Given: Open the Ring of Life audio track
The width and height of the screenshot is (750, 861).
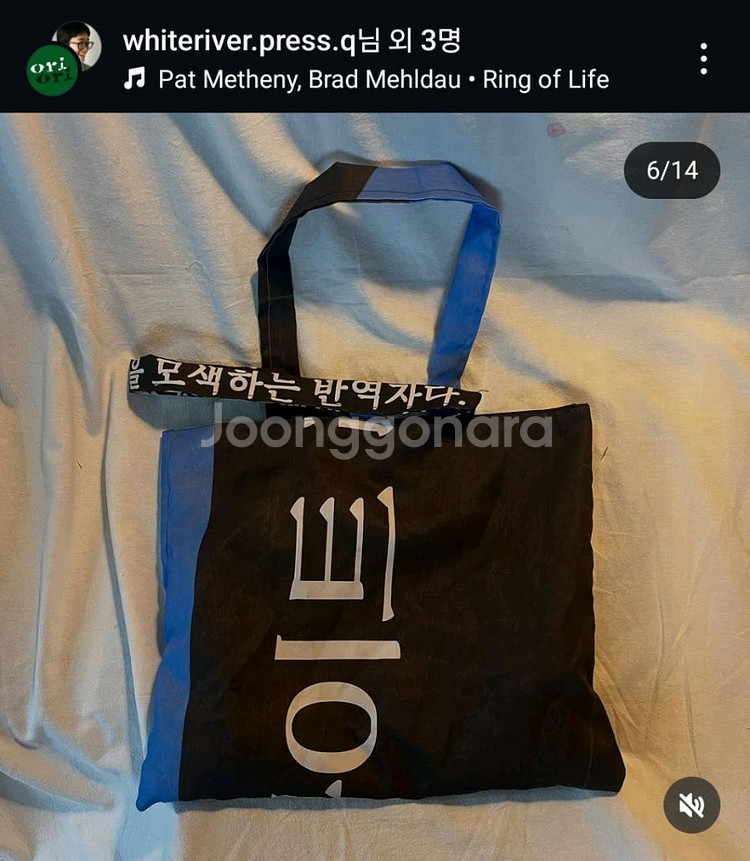Looking at the screenshot, I should pos(366,80).
